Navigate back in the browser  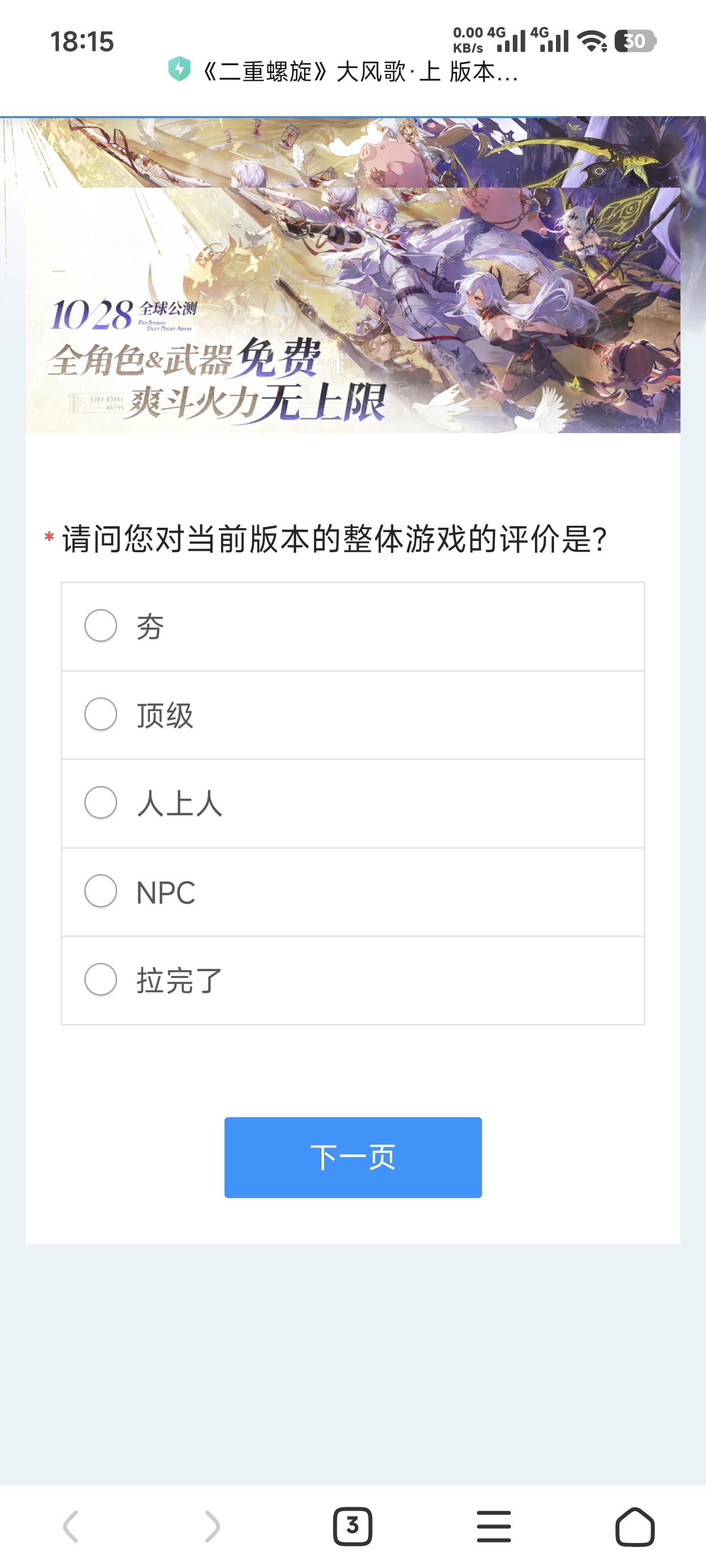71,1526
